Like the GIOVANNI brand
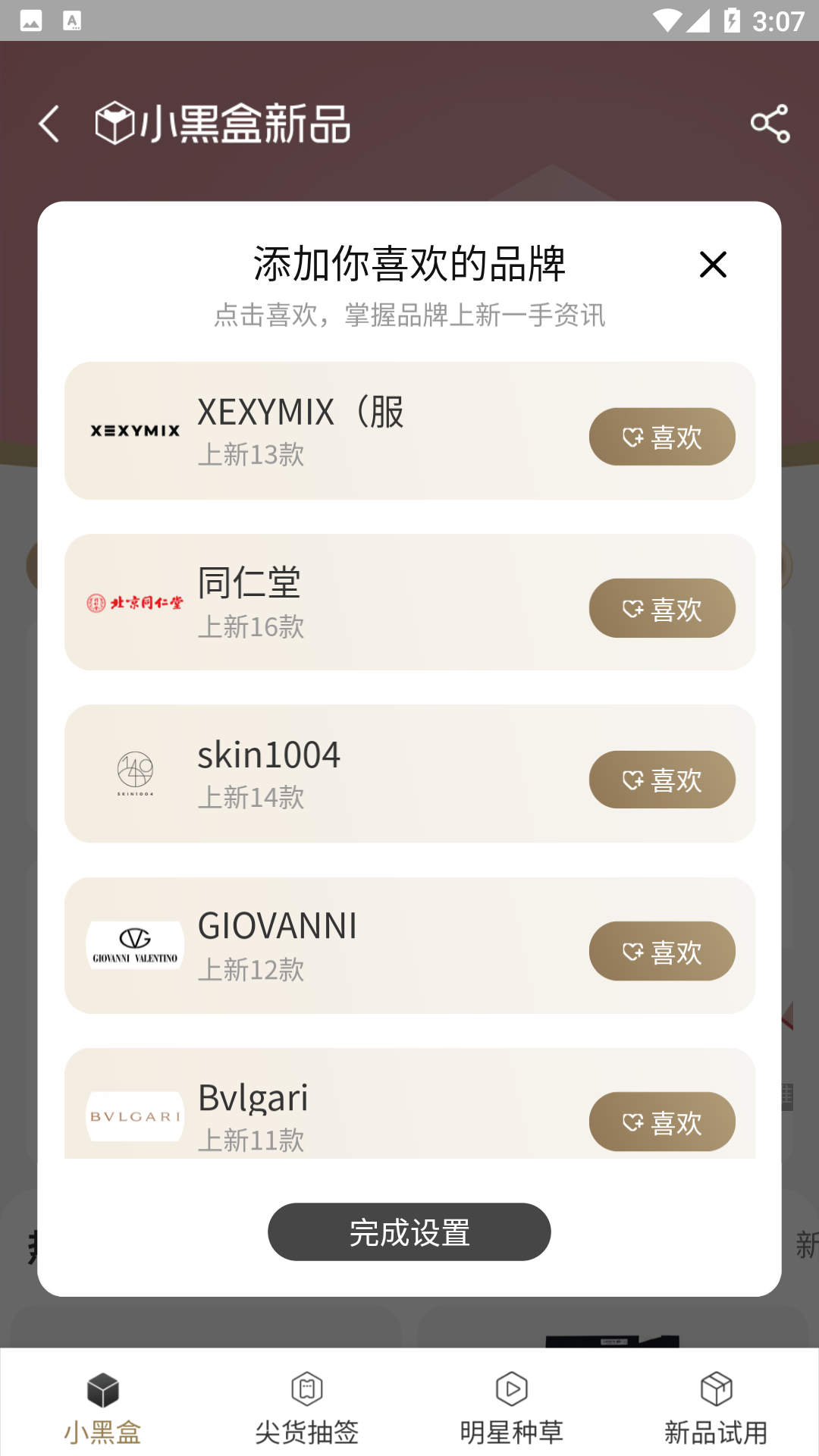 (661, 951)
